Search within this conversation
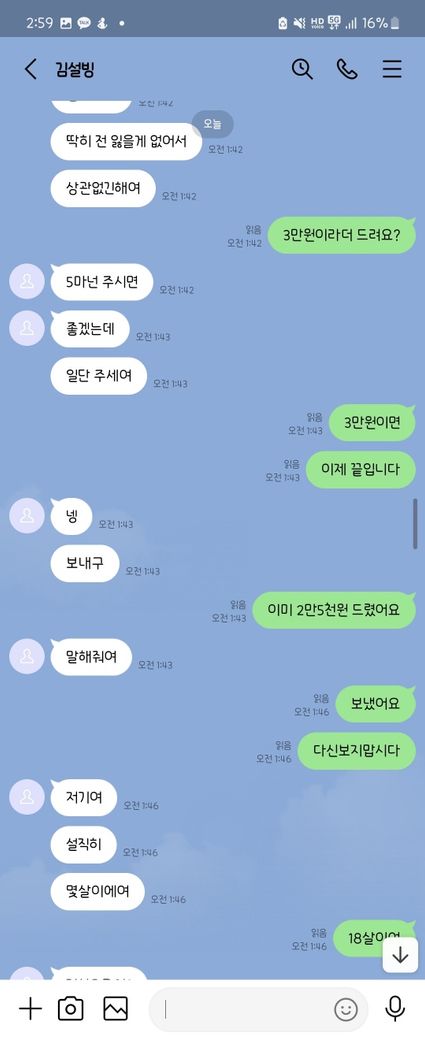The width and height of the screenshot is (425, 1040). tap(302, 69)
